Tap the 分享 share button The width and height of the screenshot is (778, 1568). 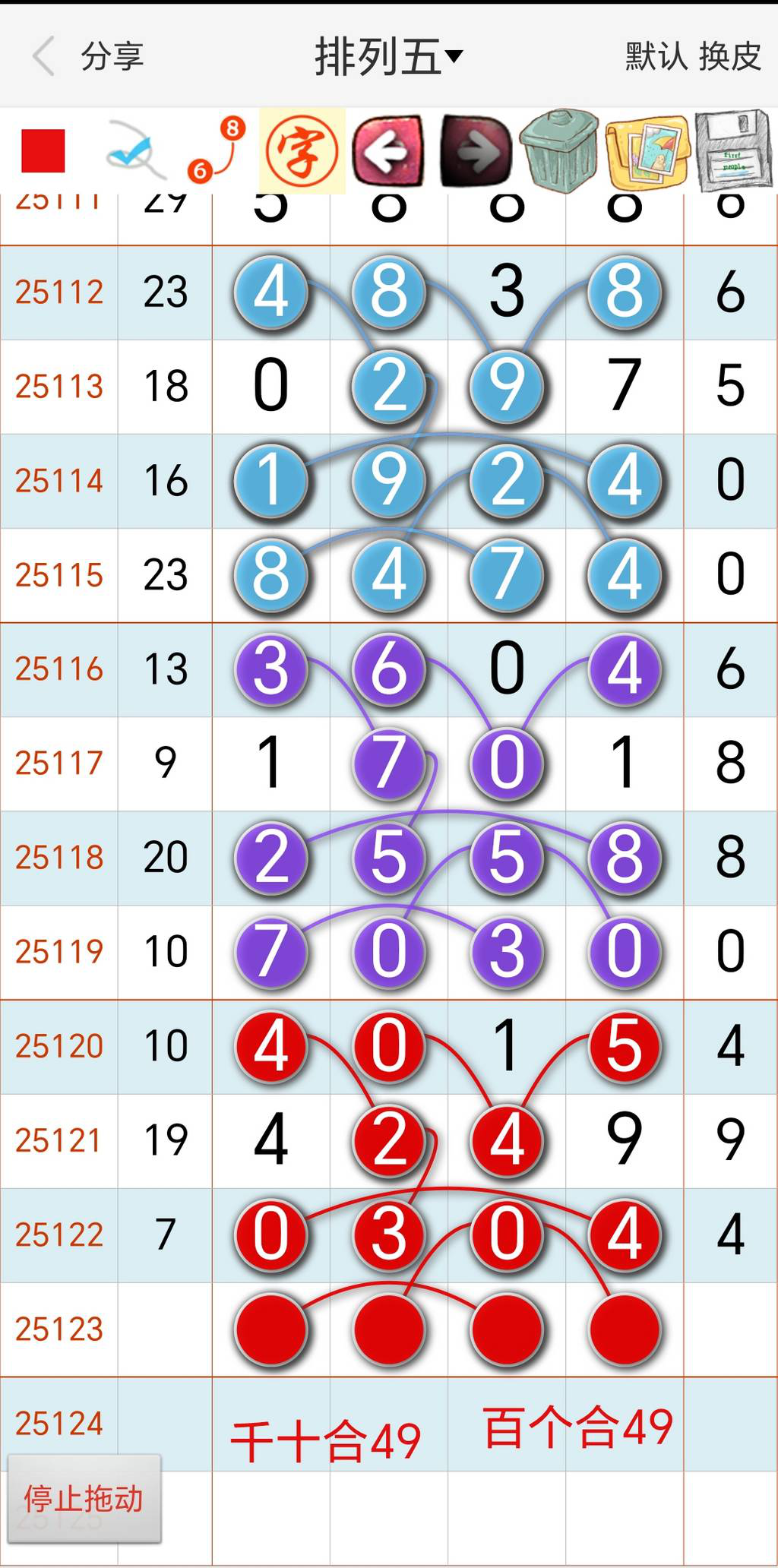112,56
